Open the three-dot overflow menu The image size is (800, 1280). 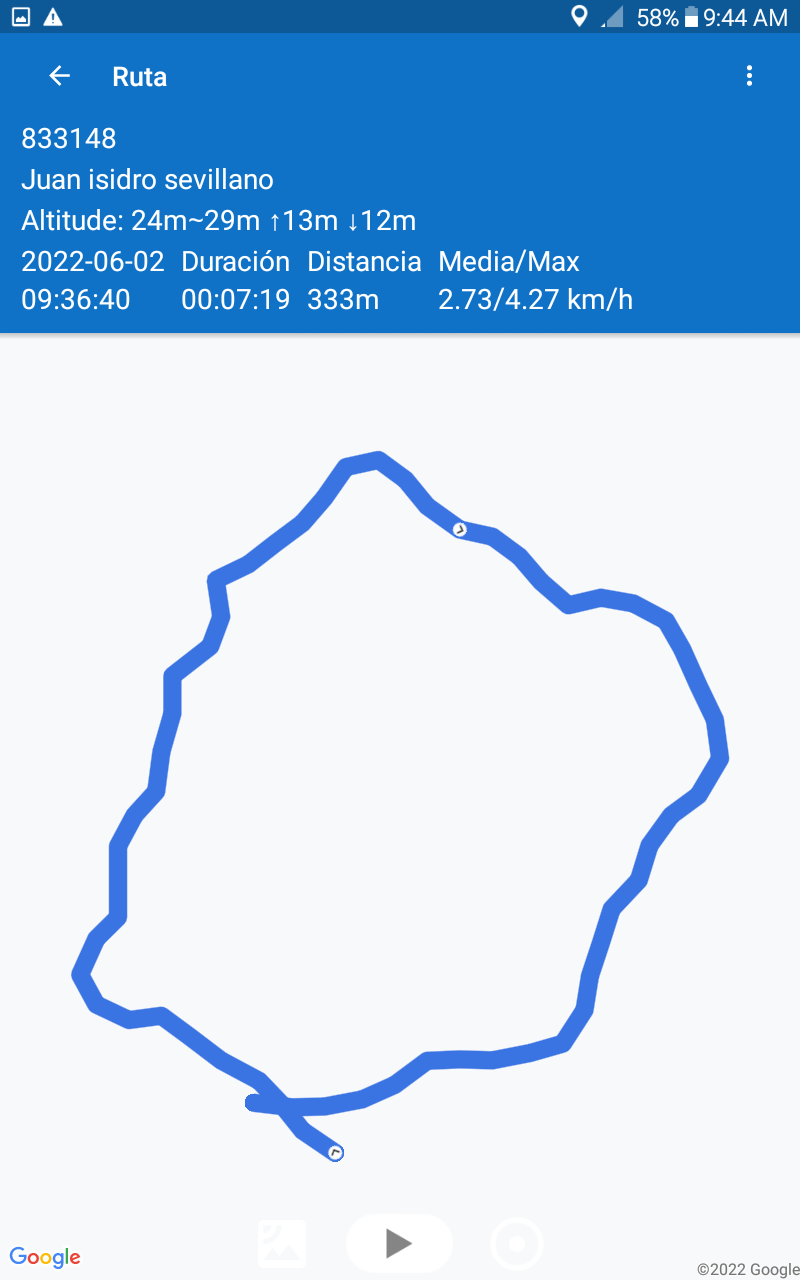(749, 76)
